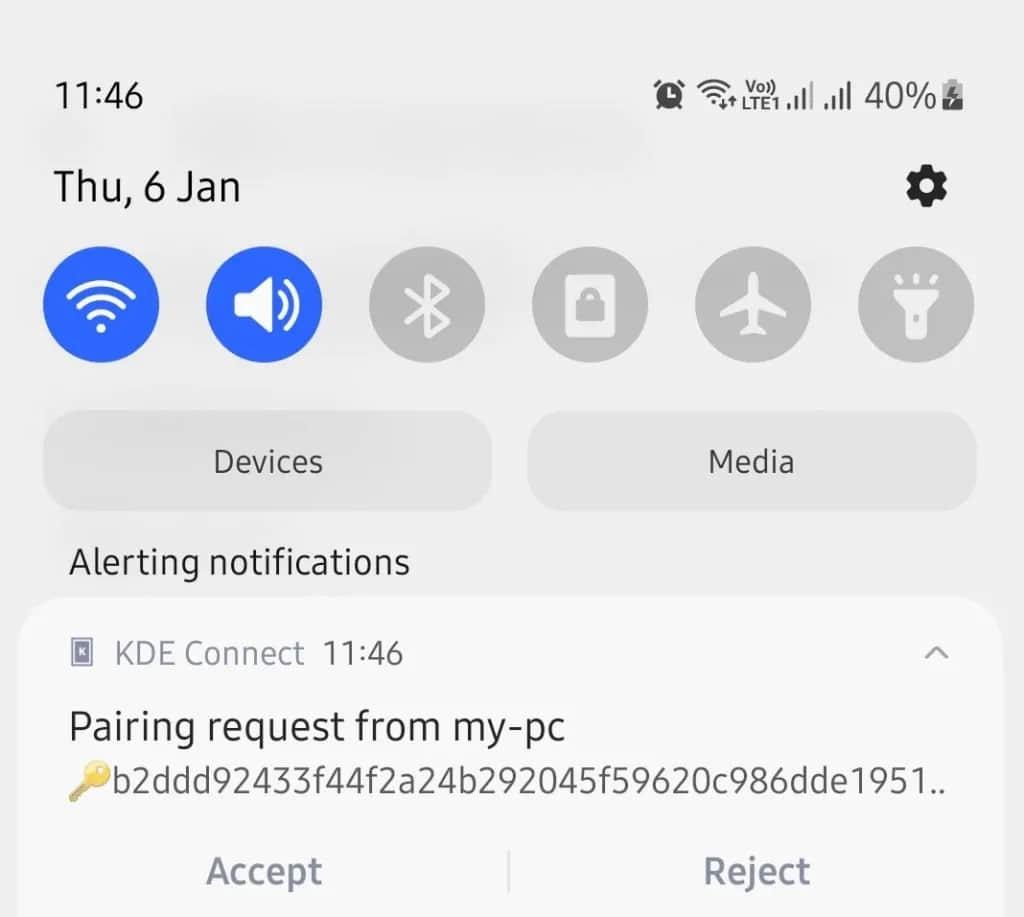Open settings via the gear icon
Screen dimensions: 1024x917
(926, 187)
